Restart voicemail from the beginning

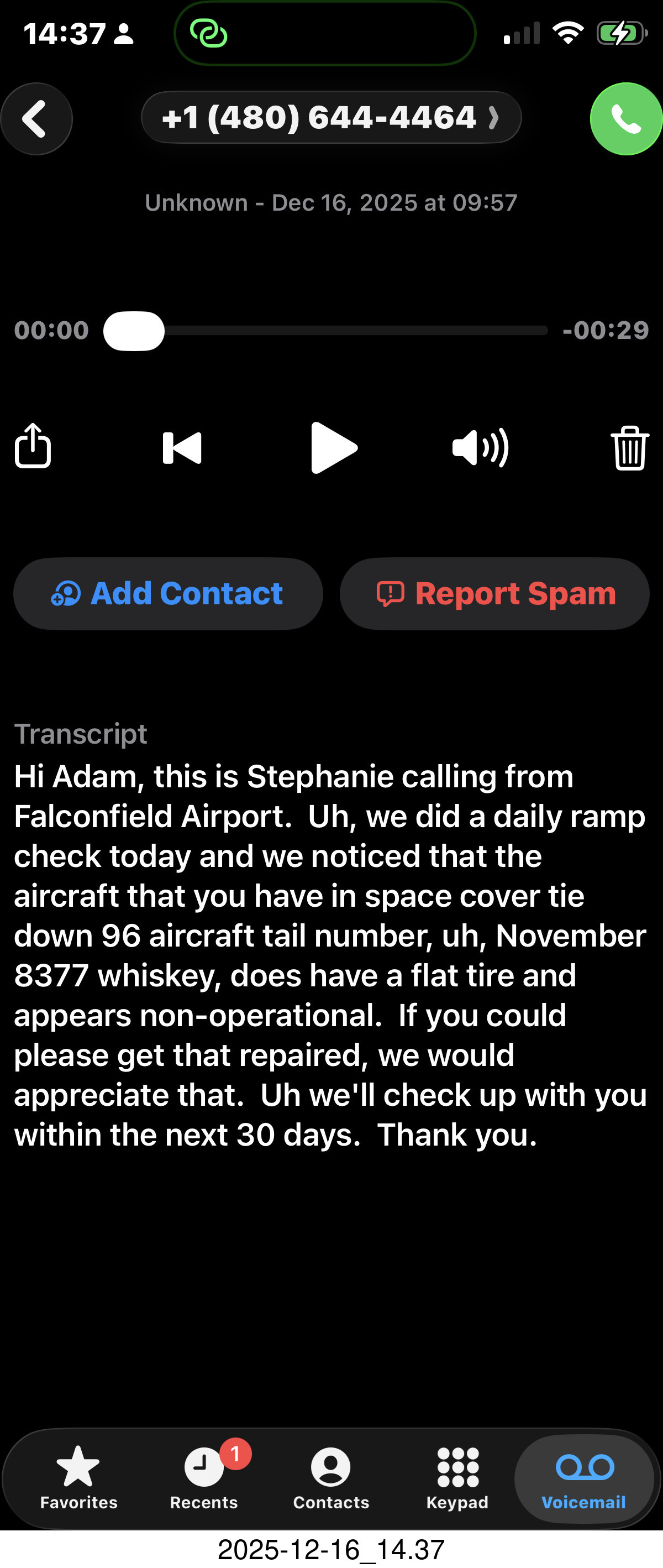[182, 448]
